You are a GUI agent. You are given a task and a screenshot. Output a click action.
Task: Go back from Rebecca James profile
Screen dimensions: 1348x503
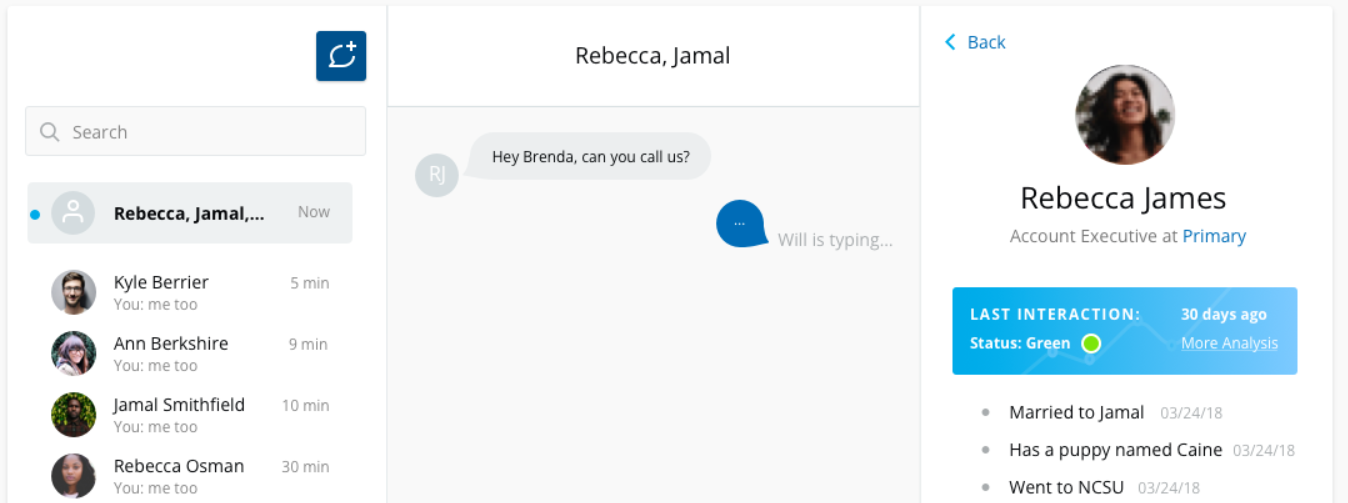tap(975, 42)
